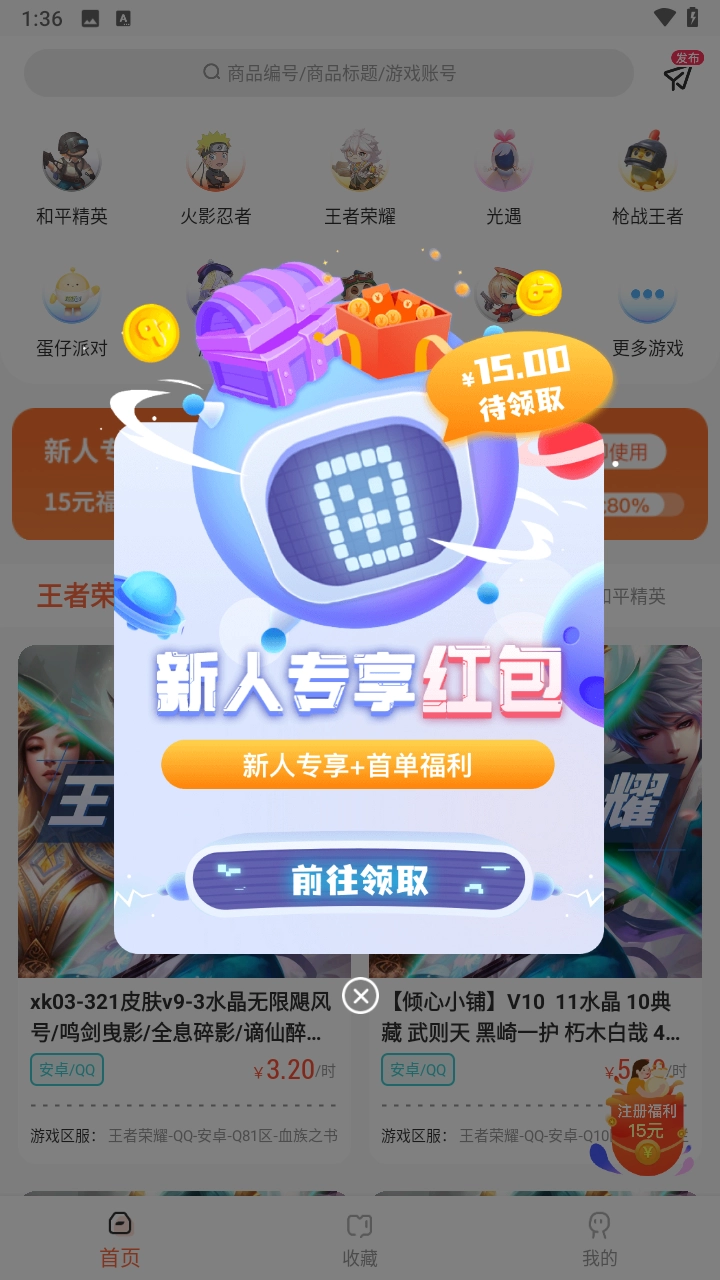Viewport: 720px width, 1280px height.
Task: Tap the 发布 publish icon
Action: (x=678, y=73)
